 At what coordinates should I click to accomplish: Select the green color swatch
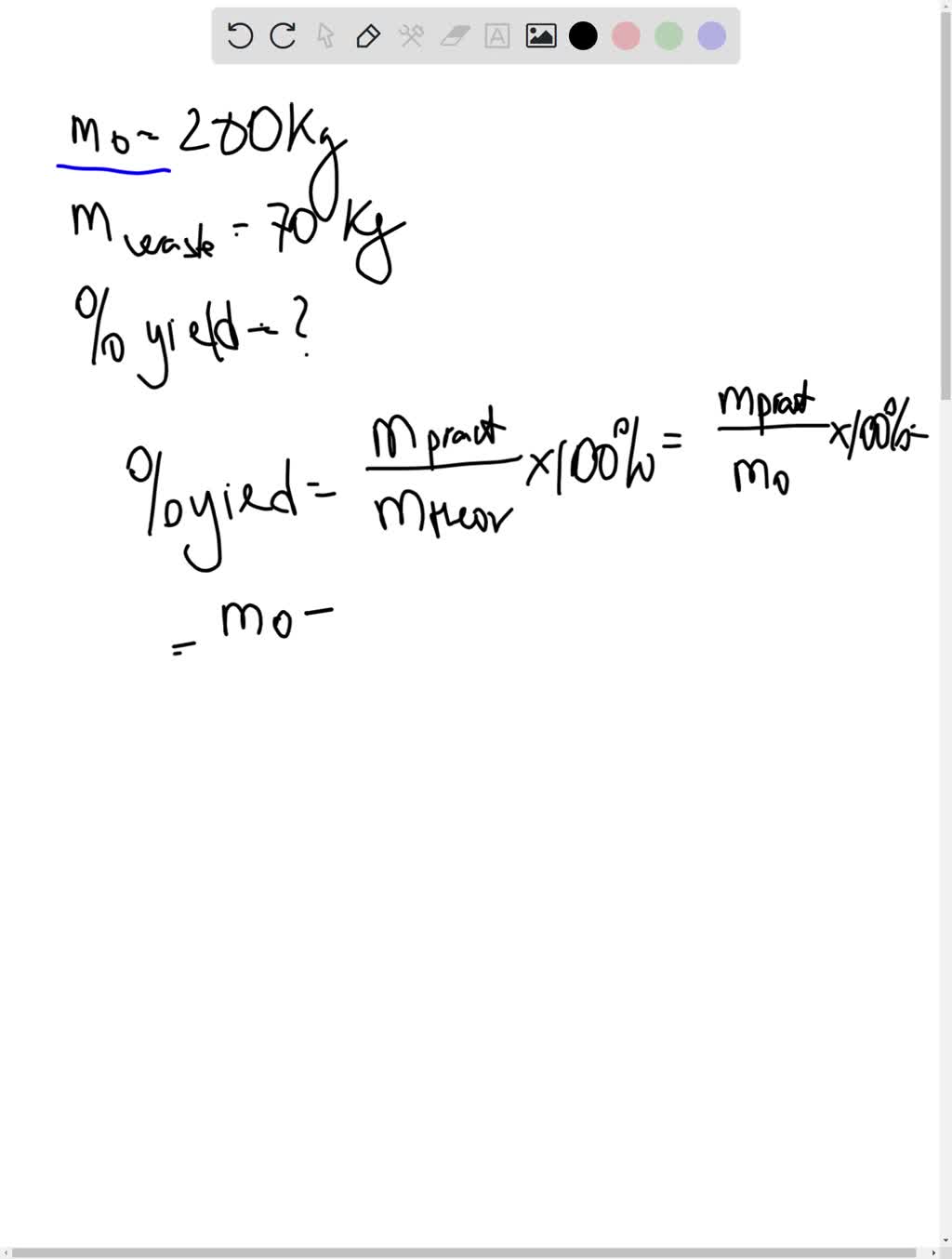pos(668,35)
